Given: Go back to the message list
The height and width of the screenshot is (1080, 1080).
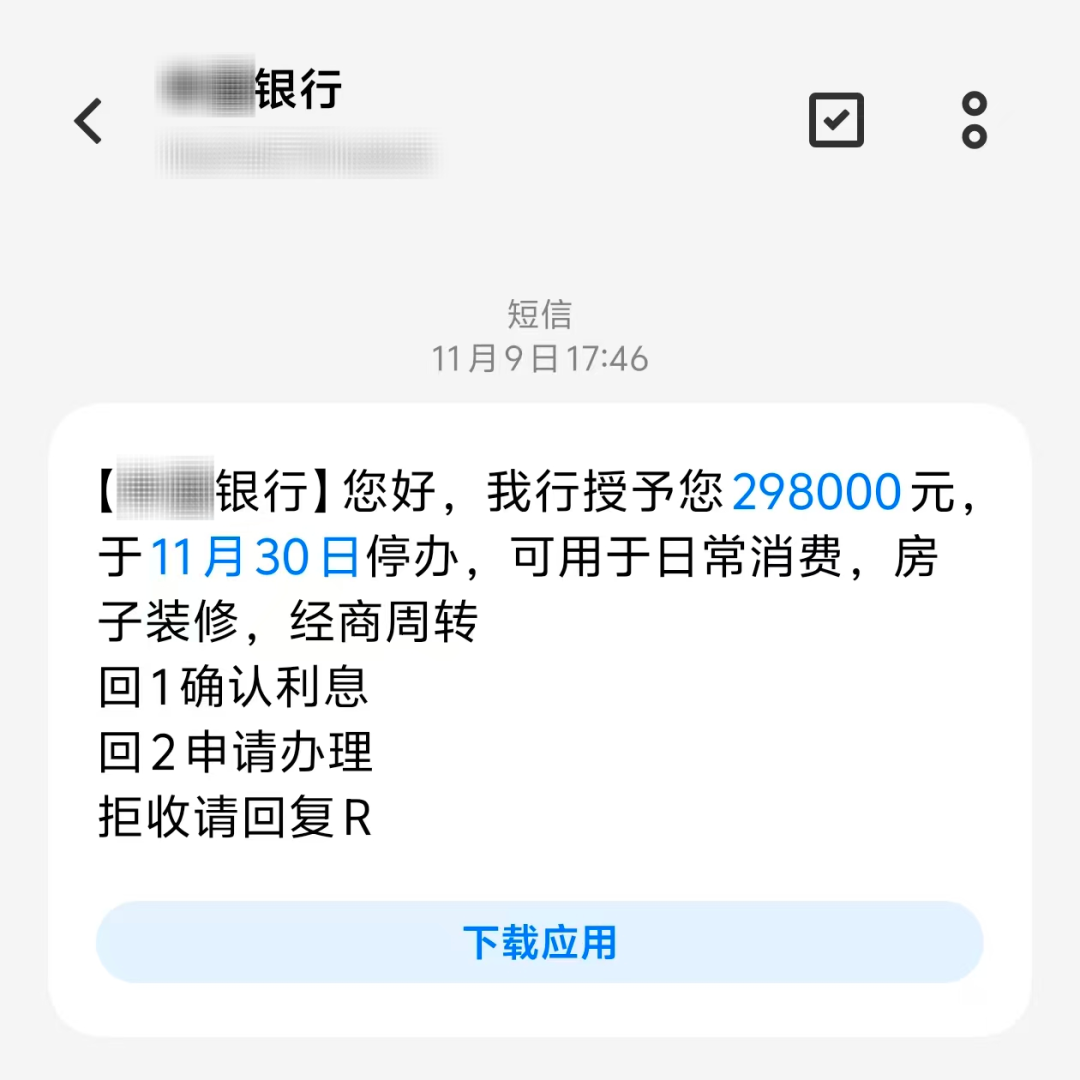Looking at the screenshot, I should point(89,121).
